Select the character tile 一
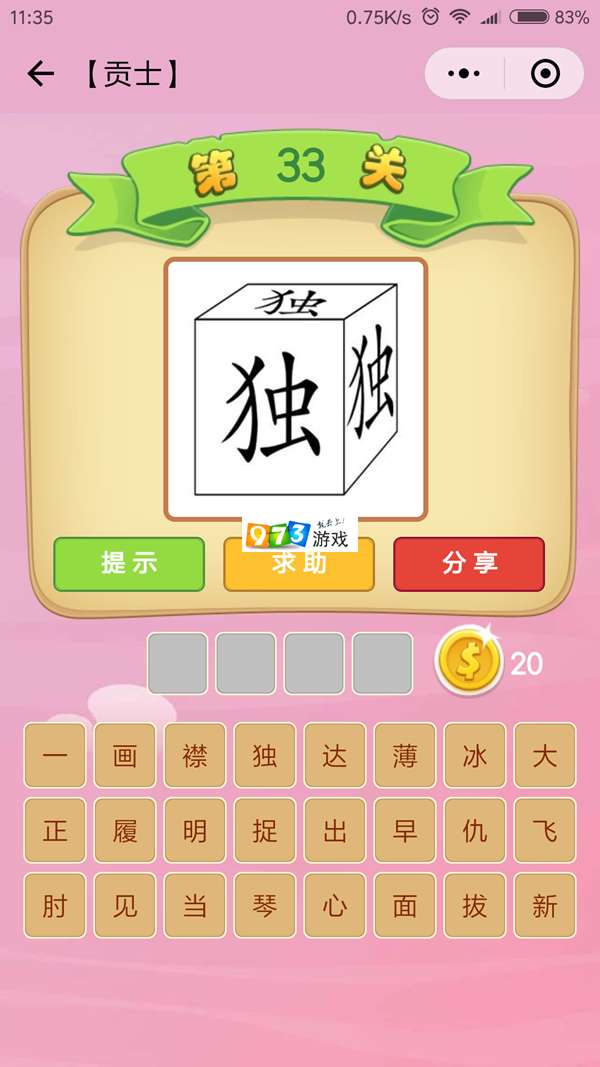This screenshot has height=1067, width=600. tap(55, 756)
